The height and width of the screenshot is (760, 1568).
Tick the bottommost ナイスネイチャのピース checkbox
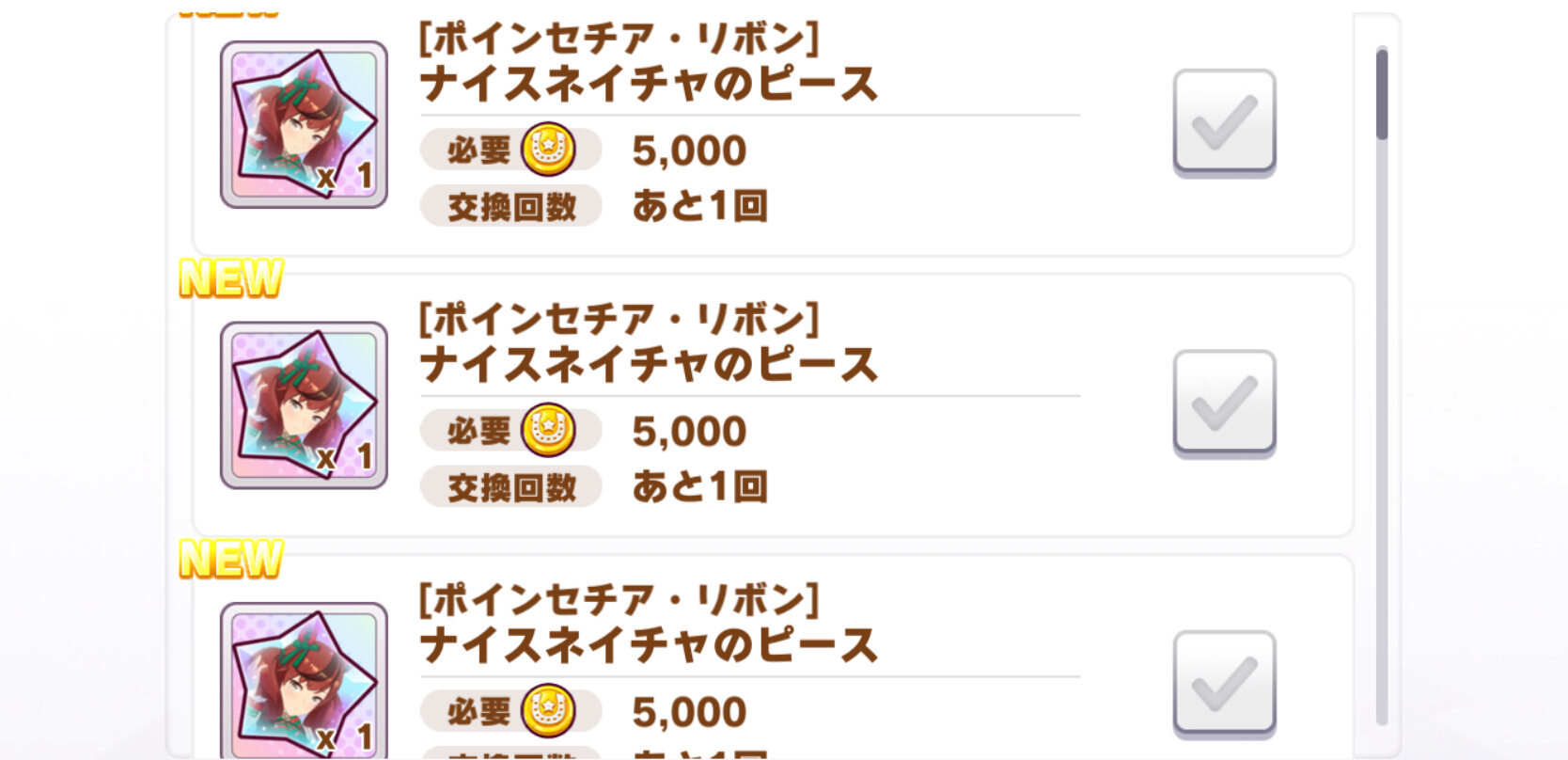tap(1224, 683)
